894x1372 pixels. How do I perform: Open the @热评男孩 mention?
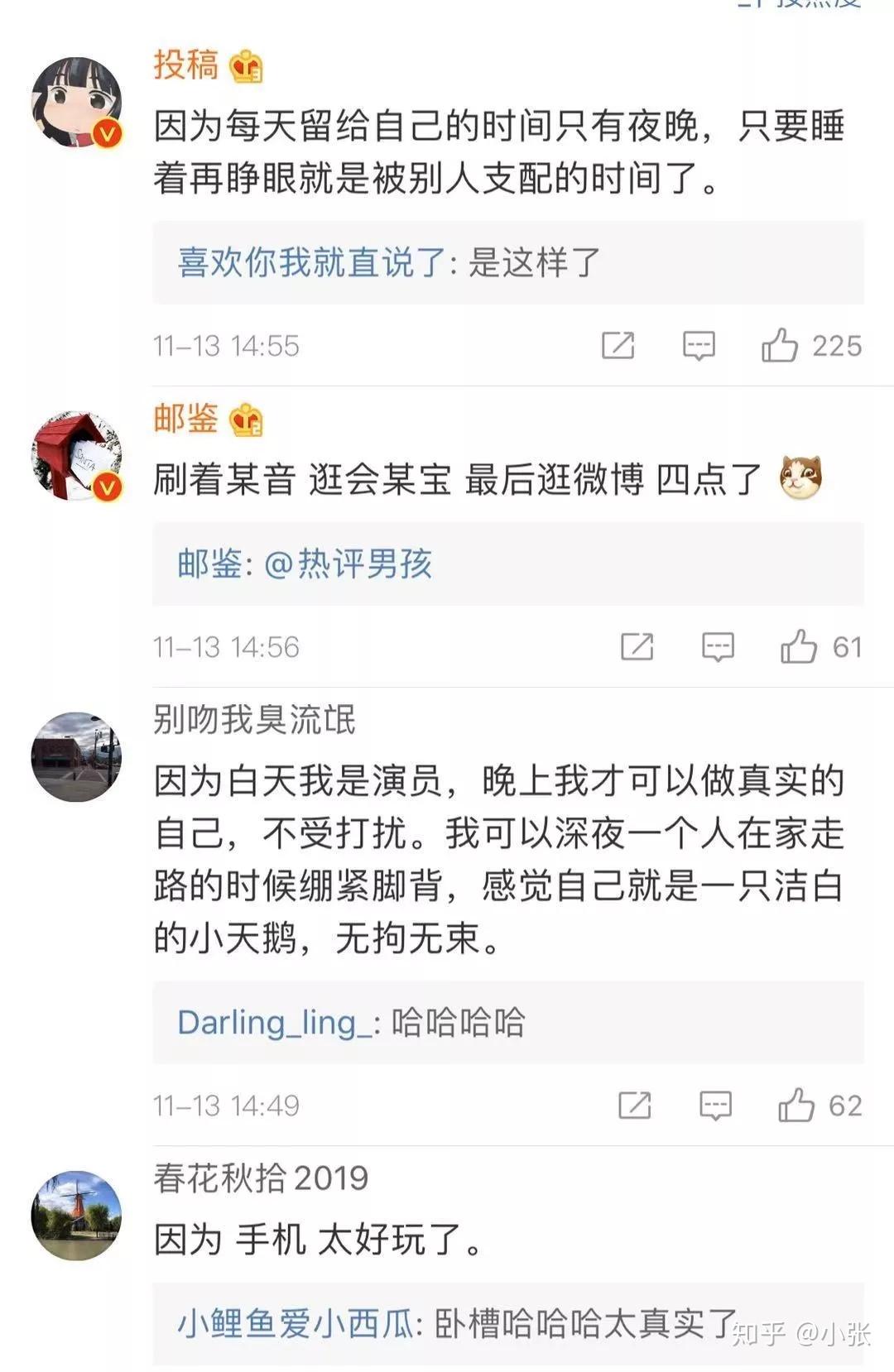click(348, 564)
